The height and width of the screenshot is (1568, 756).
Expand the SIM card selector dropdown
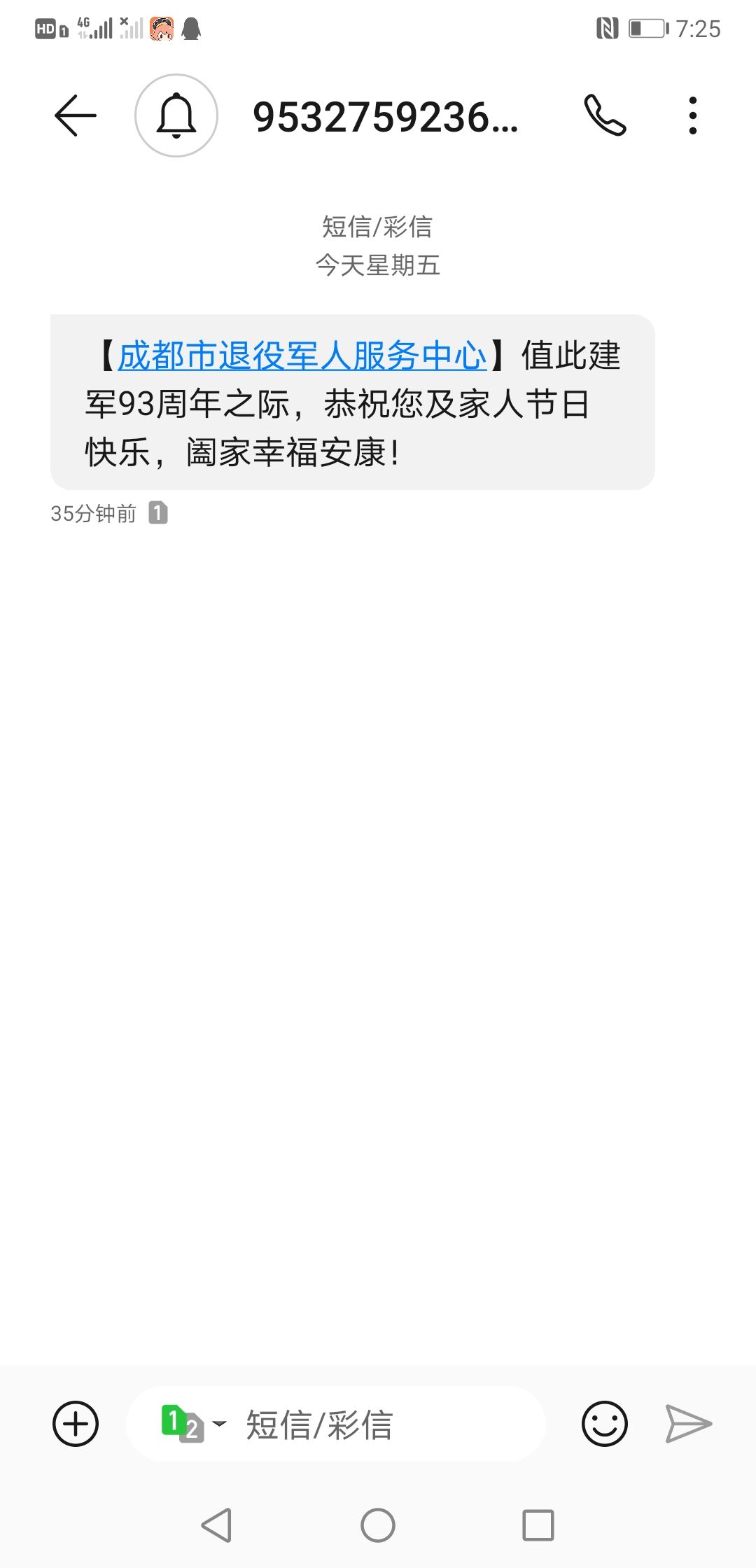click(x=193, y=1423)
